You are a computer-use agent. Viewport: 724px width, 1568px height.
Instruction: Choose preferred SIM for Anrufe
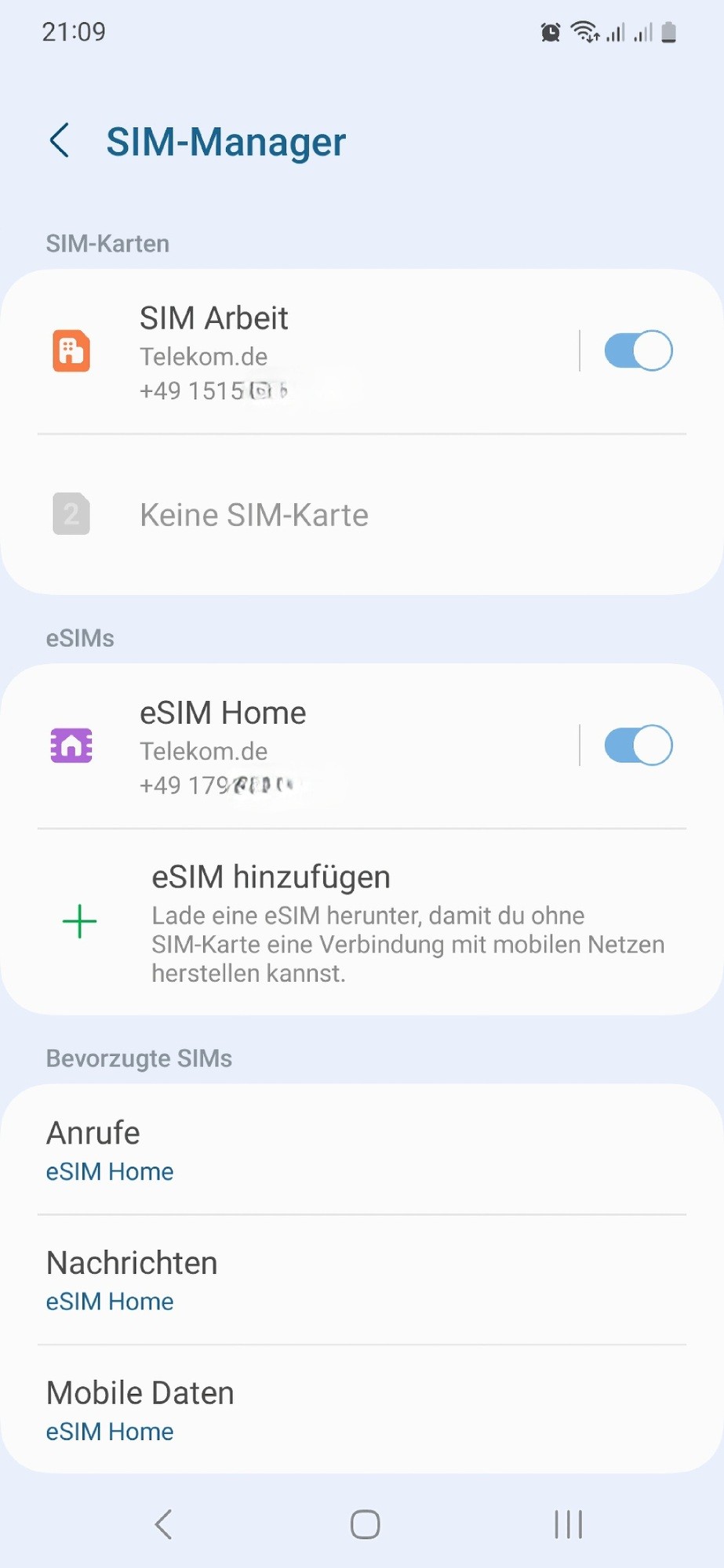(x=361, y=1150)
